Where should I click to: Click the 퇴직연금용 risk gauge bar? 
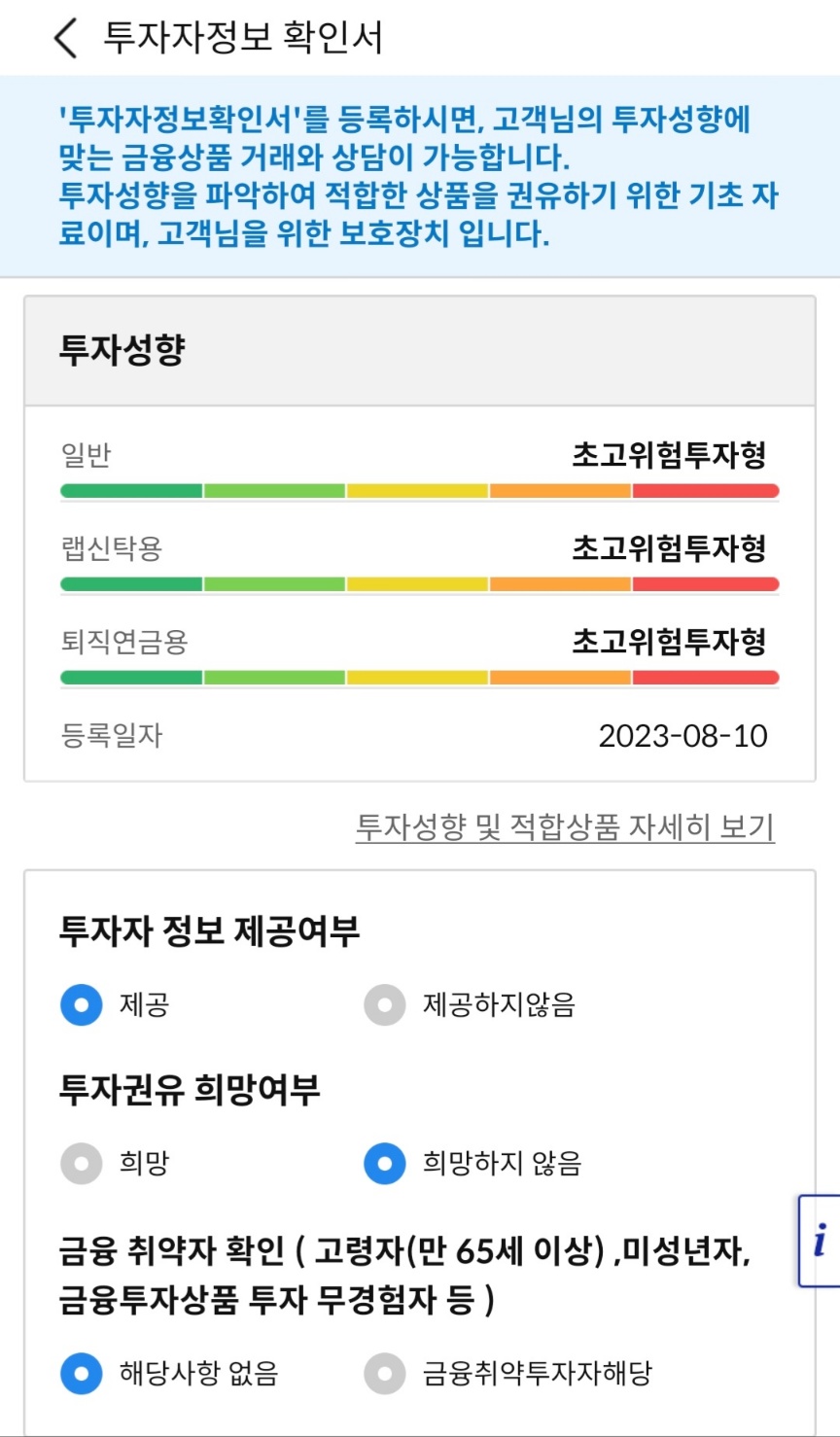[418, 678]
